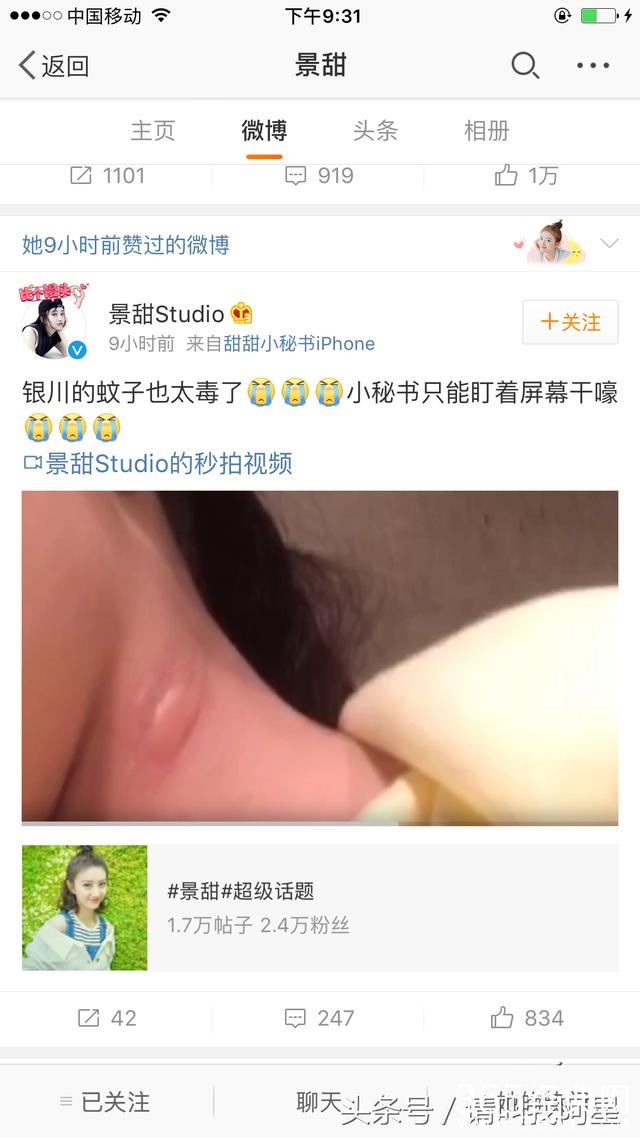Open the #景甜# 超级话题 card
This screenshot has width=640, height=1138.
320,907
